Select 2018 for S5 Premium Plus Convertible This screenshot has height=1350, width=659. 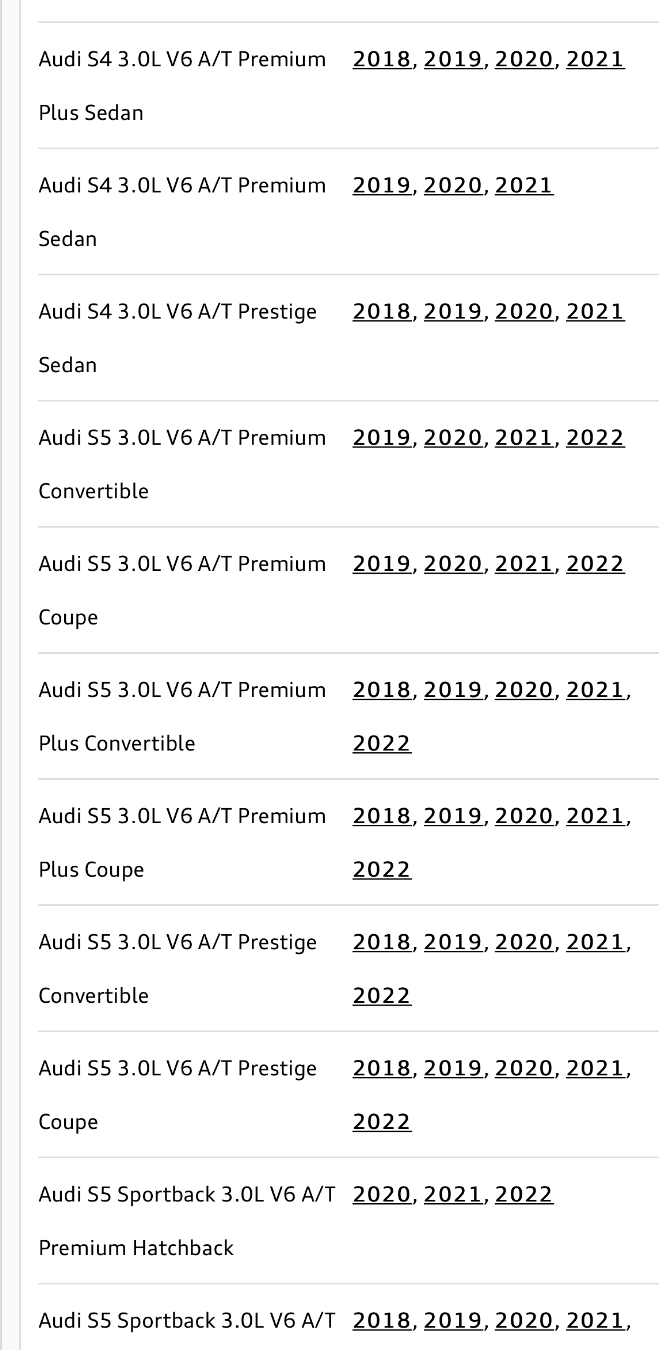[382, 689]
